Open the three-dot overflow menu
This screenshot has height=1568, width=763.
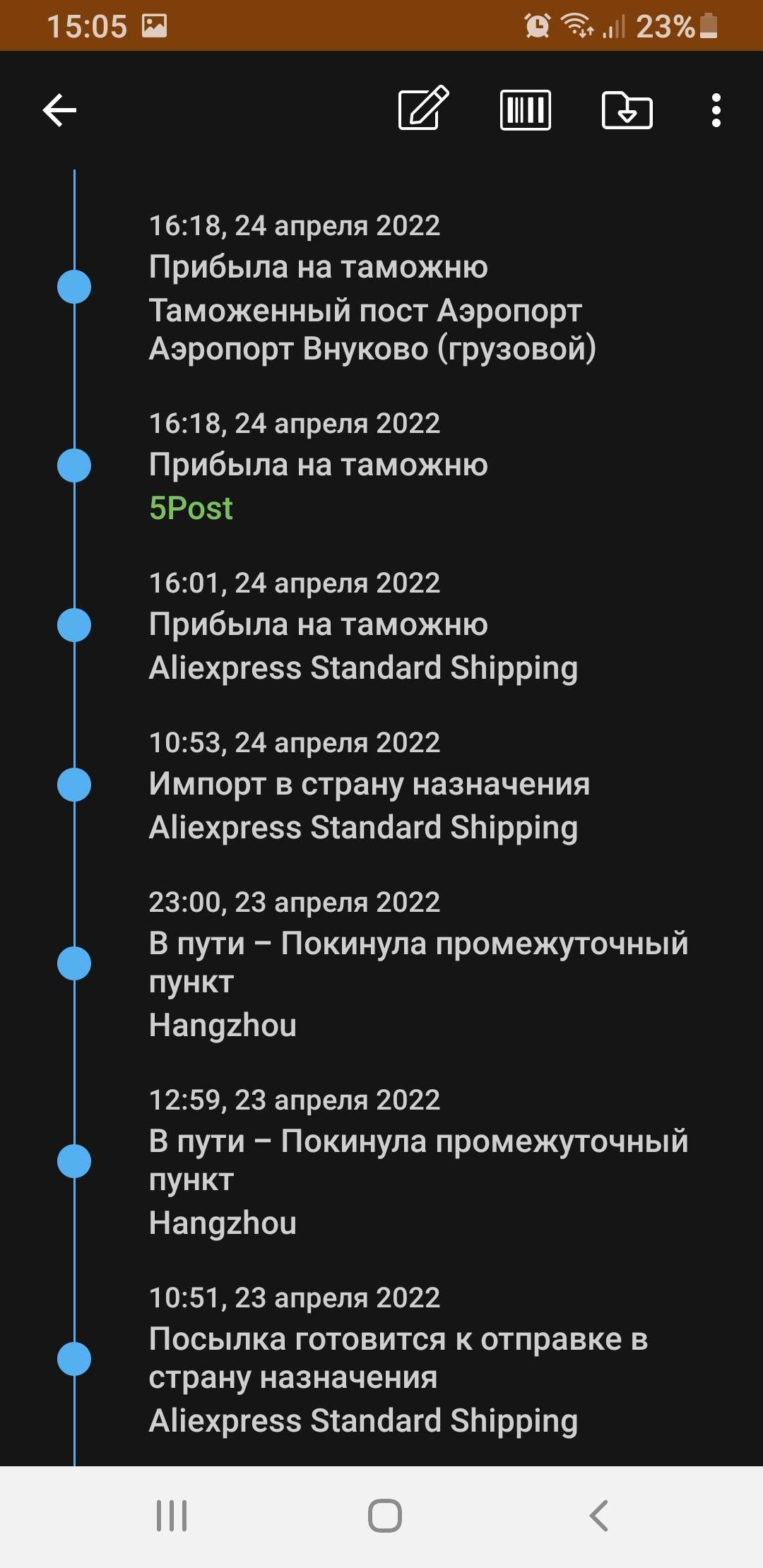[x=716, y=110]
